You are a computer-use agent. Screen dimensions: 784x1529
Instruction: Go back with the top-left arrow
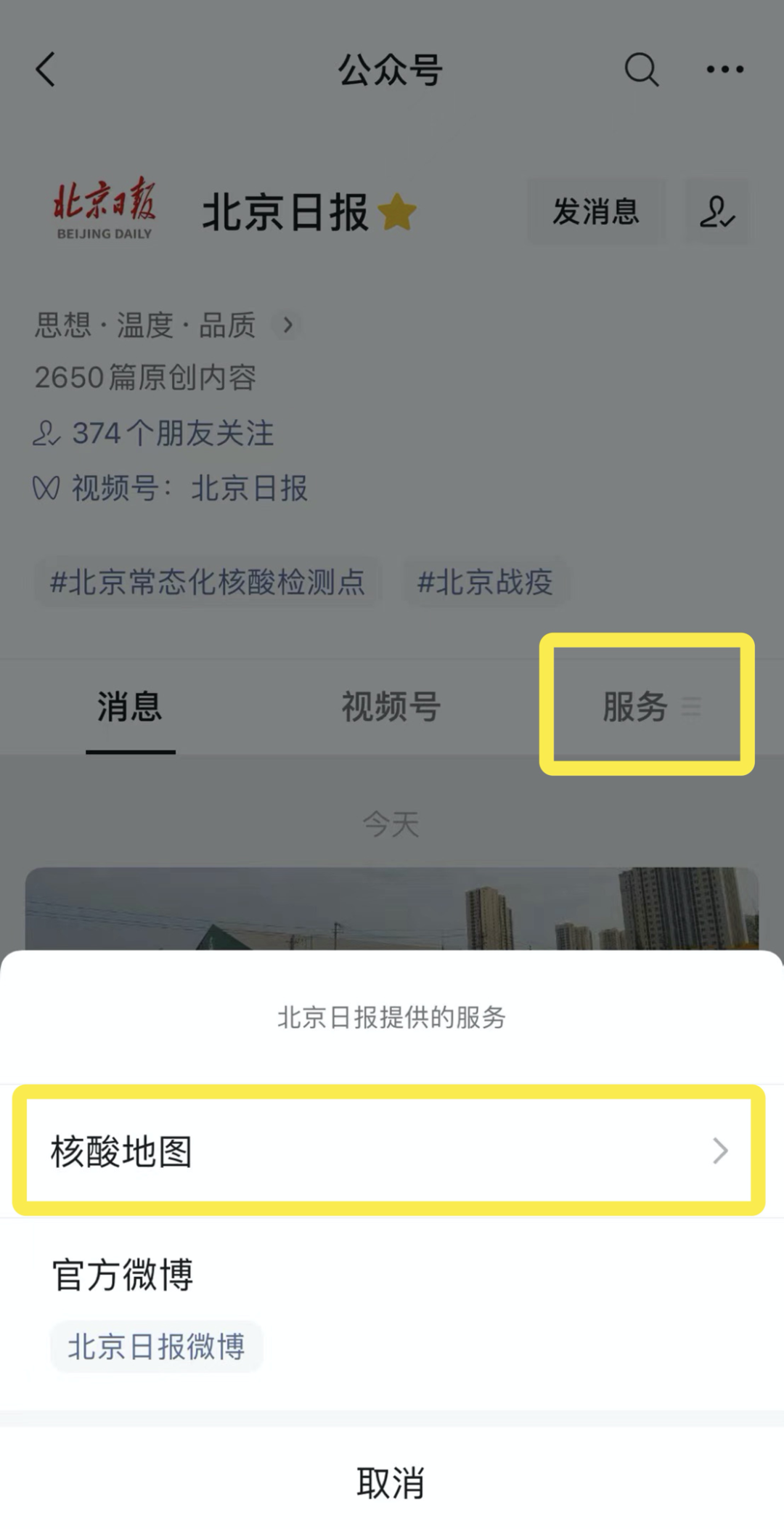[x=46, y=70]
